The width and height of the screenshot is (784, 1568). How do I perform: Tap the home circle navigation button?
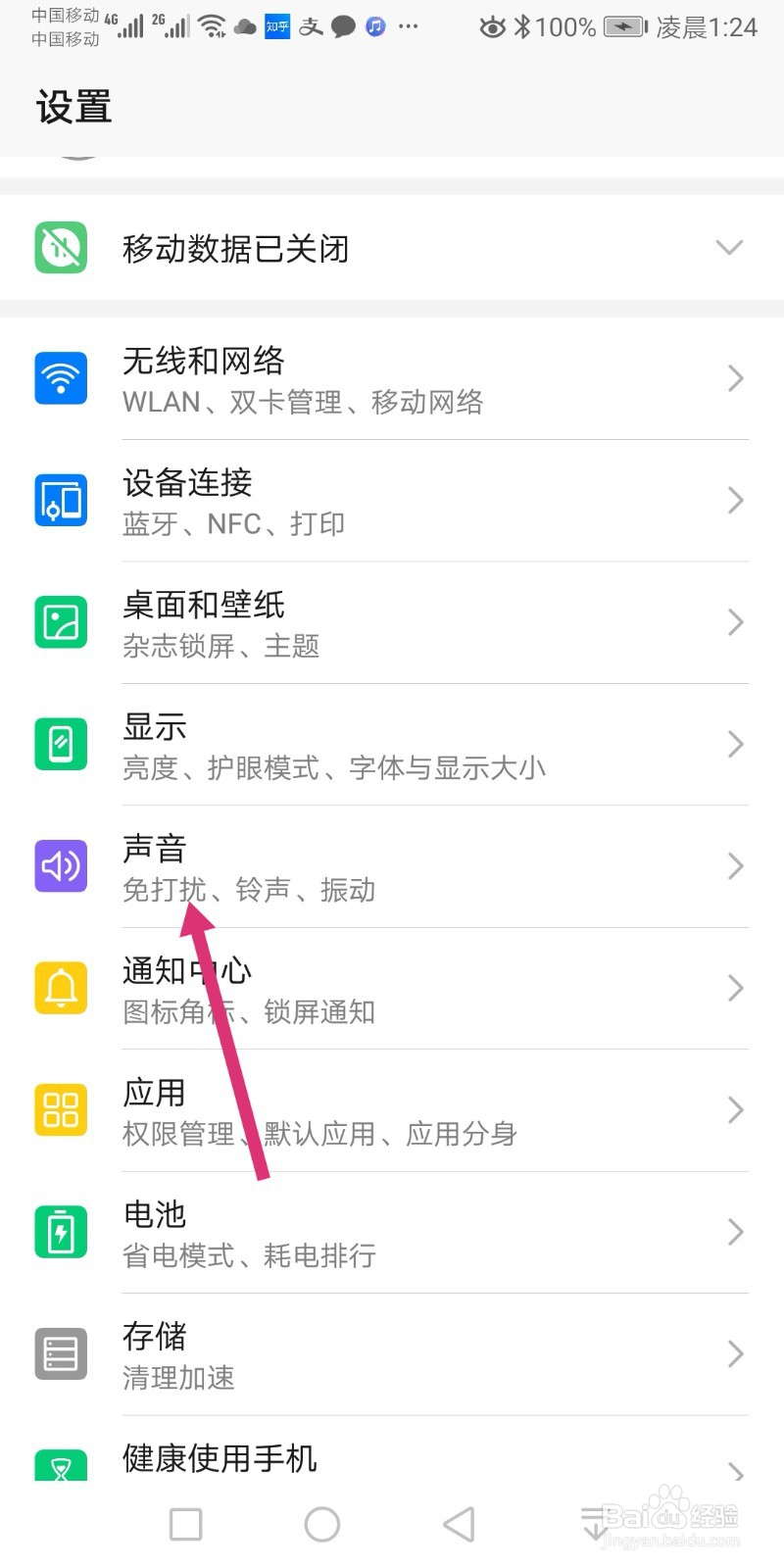322,1524
